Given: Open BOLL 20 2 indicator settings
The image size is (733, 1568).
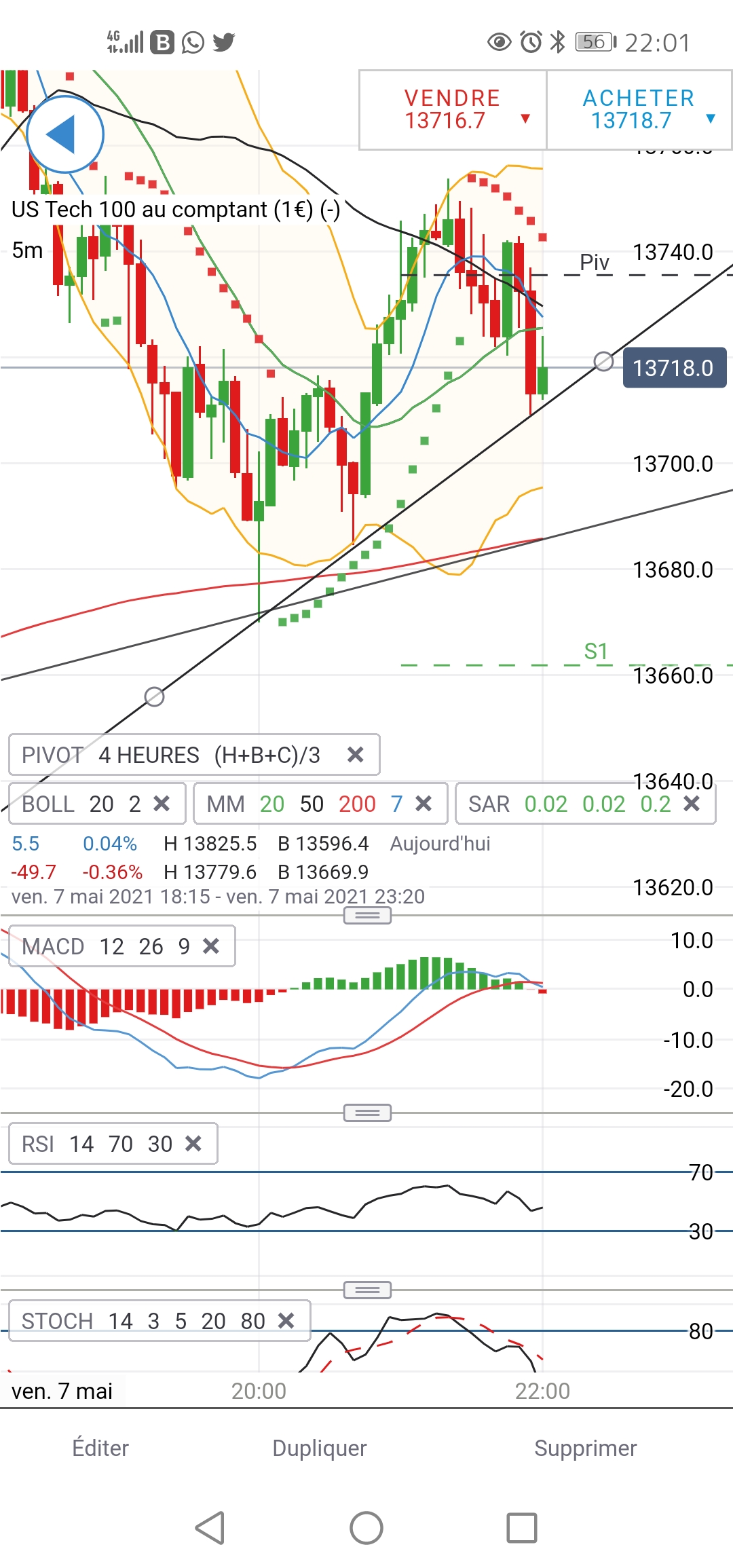Looking at the screenshot, I should [81, 804].
